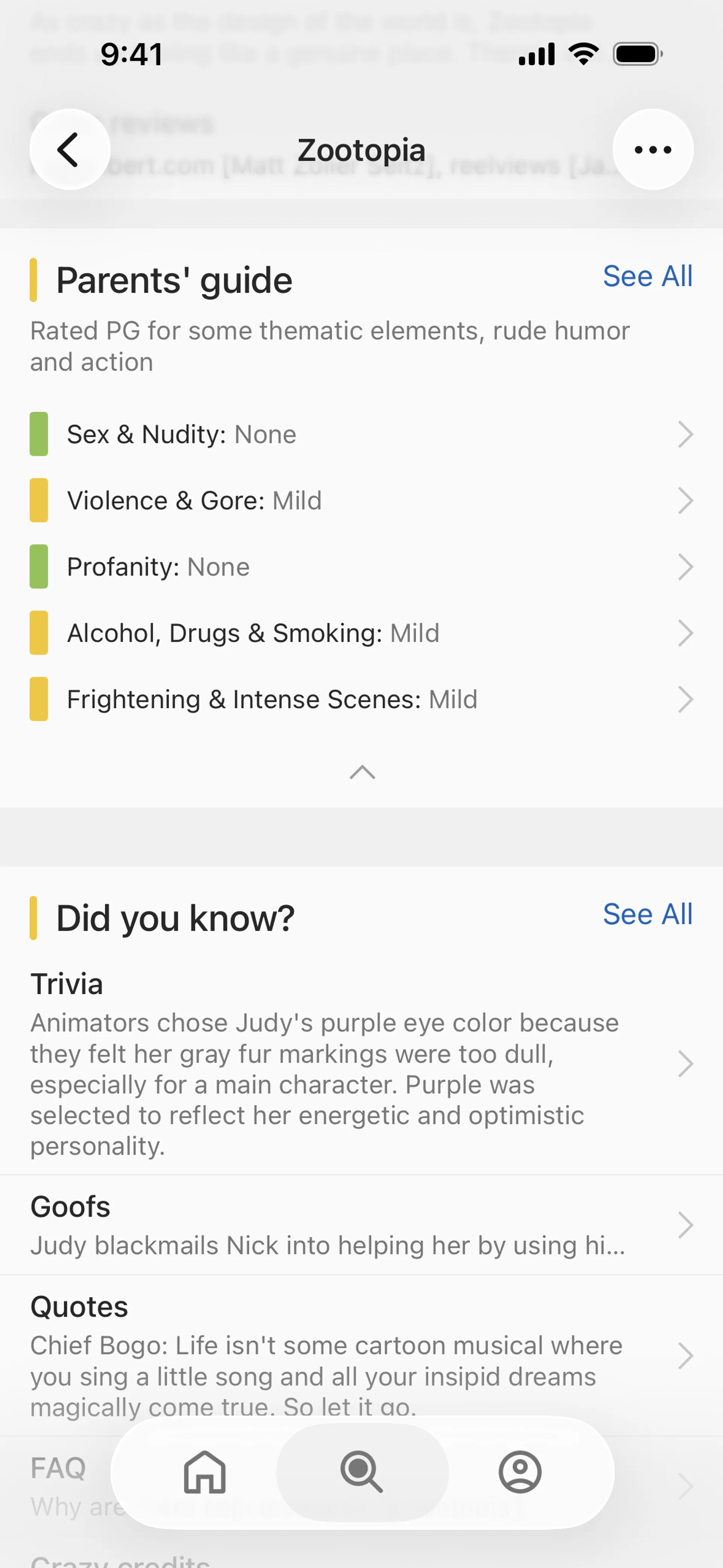Go back from the Zootopia page
723x1568 pixels.
click(x=69, y=149)
